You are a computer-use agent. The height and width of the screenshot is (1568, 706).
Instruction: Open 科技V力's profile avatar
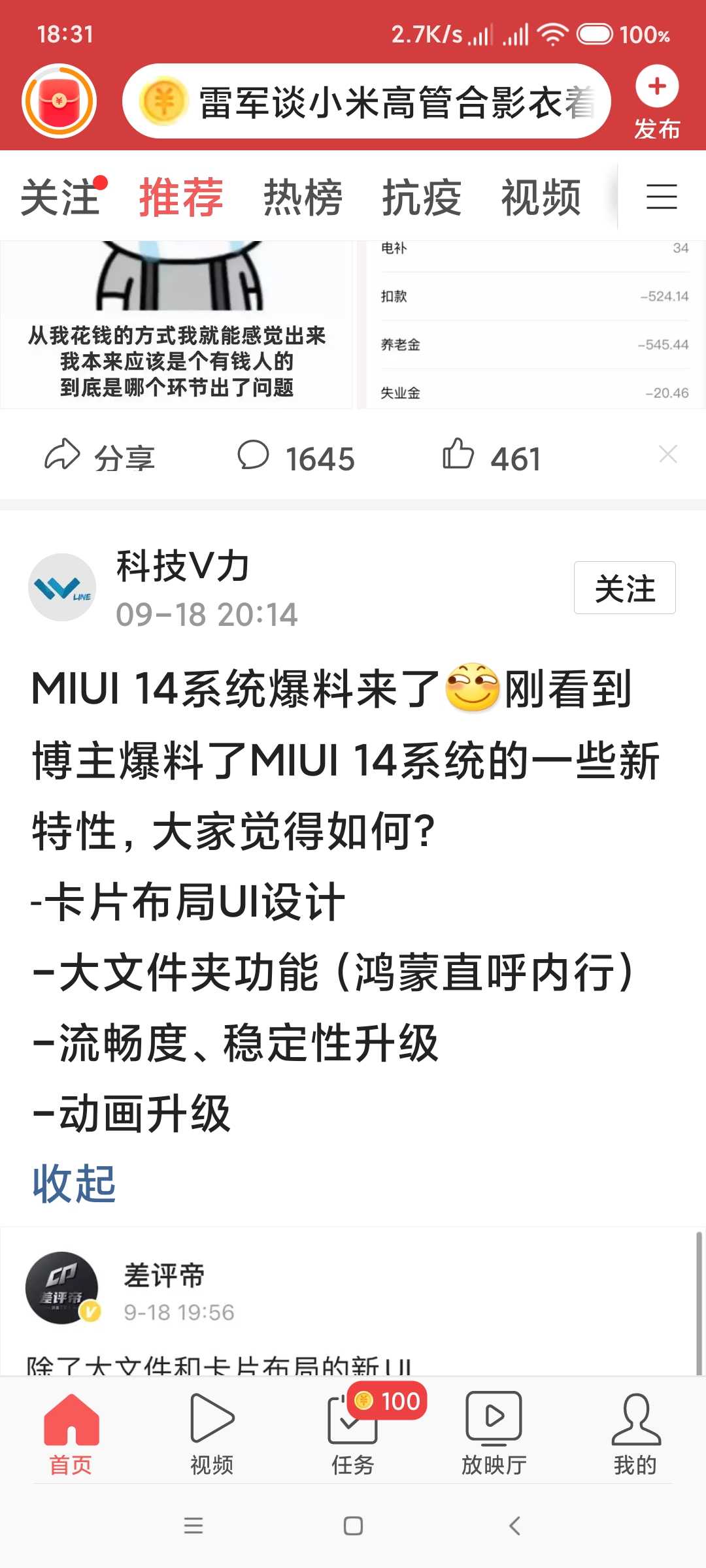pos(62,587)
